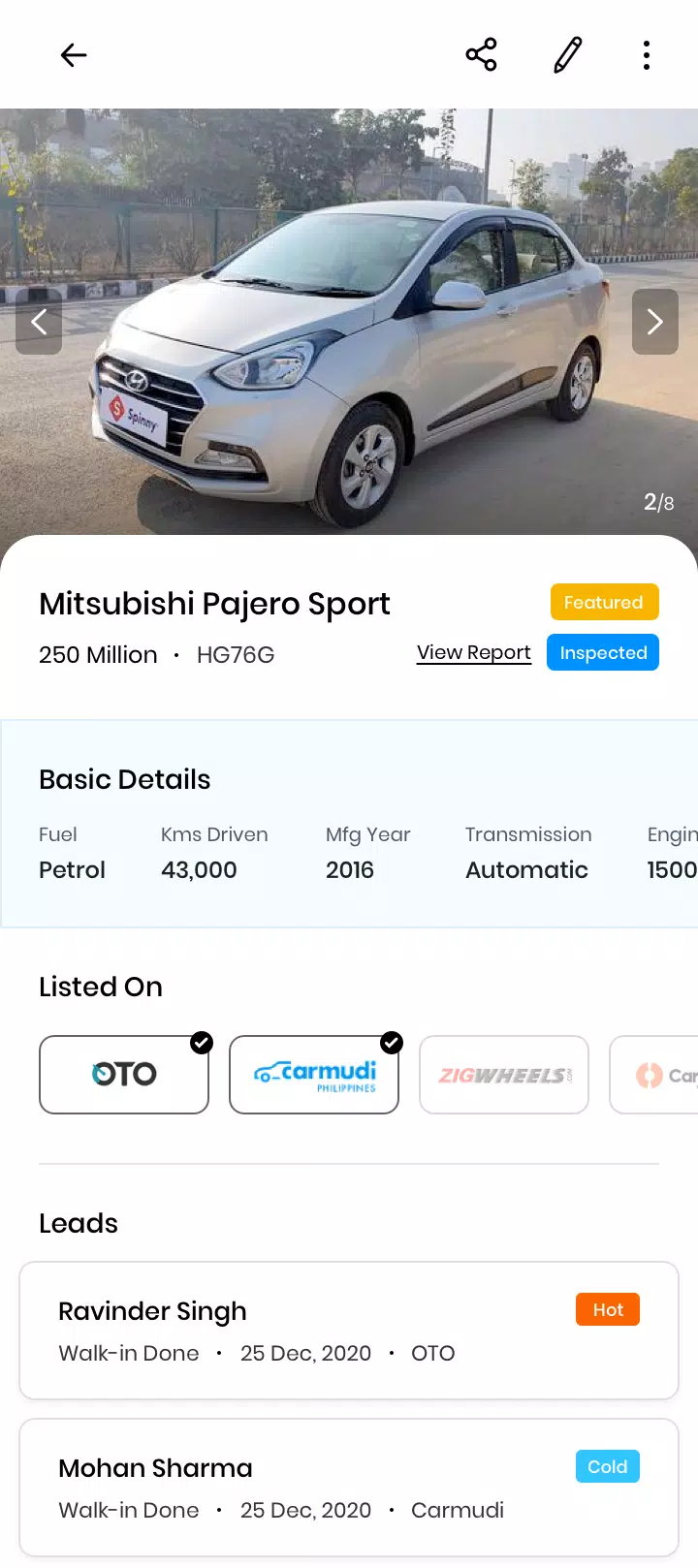Open Ravinder Singh's lead card
This screenshot has width=698, height=1568.
[349, 1331]
